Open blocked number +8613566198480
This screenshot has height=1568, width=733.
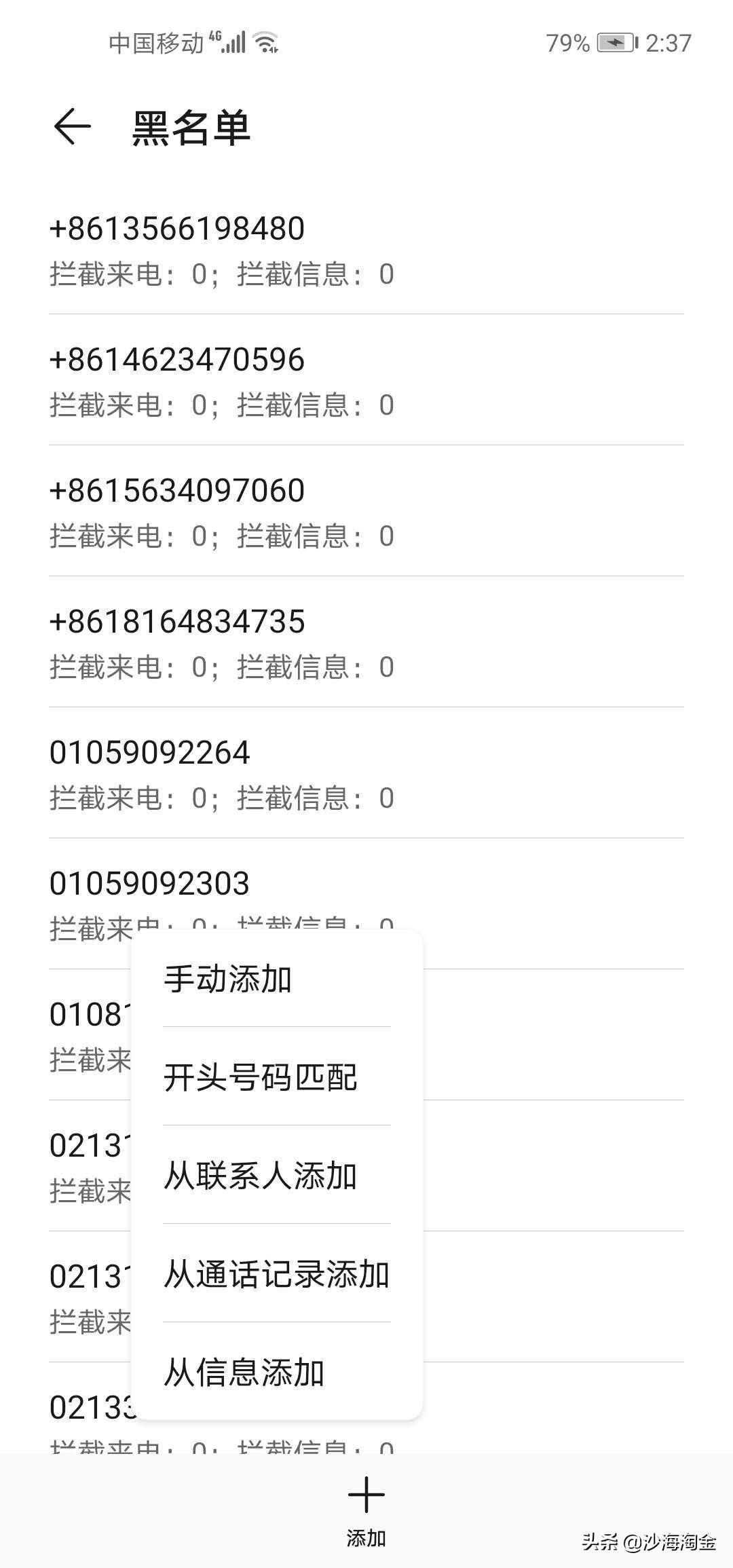[366, 249]
